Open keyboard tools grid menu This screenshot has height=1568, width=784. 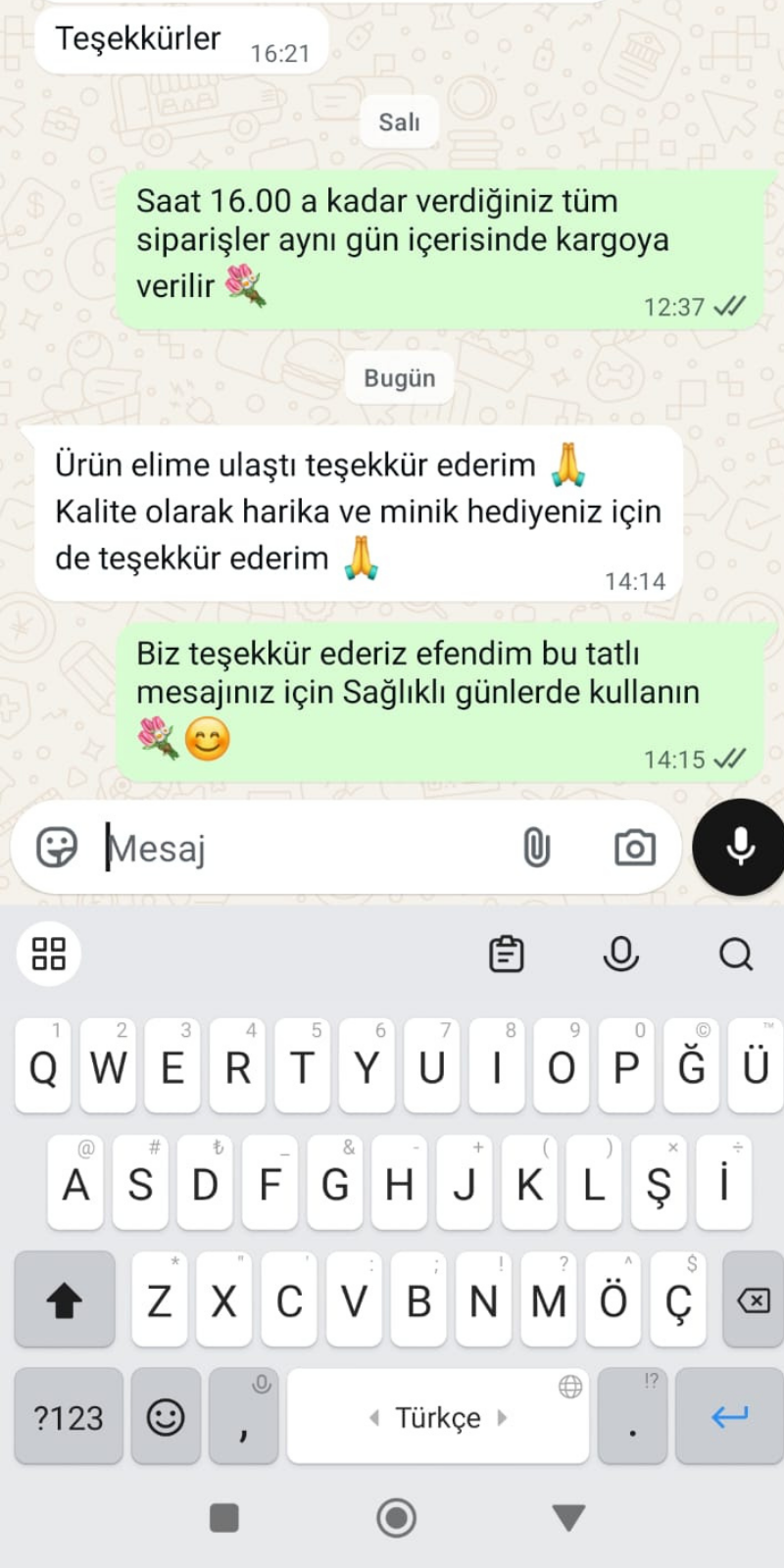[x=48, y=954]
